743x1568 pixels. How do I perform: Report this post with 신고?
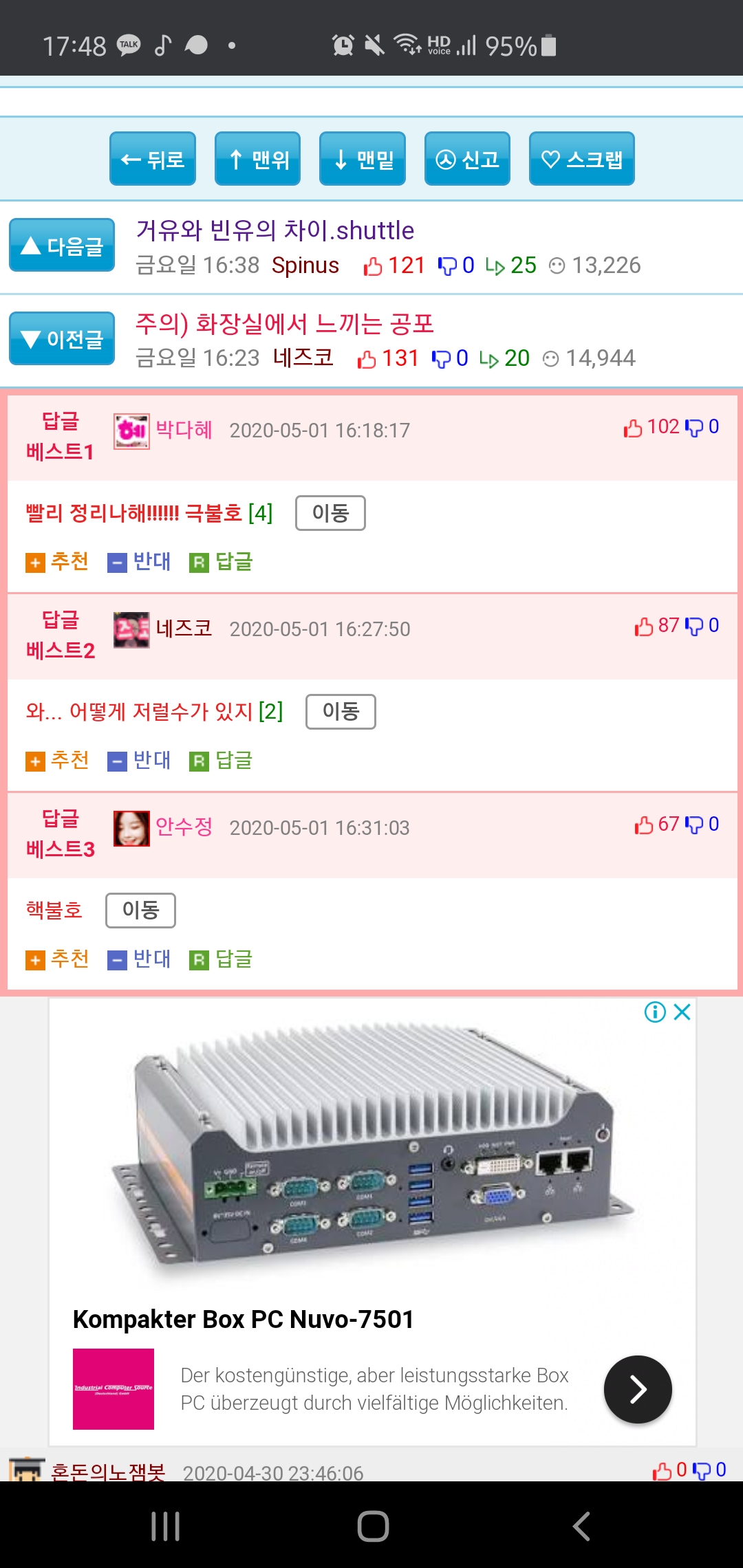(467, 159)
